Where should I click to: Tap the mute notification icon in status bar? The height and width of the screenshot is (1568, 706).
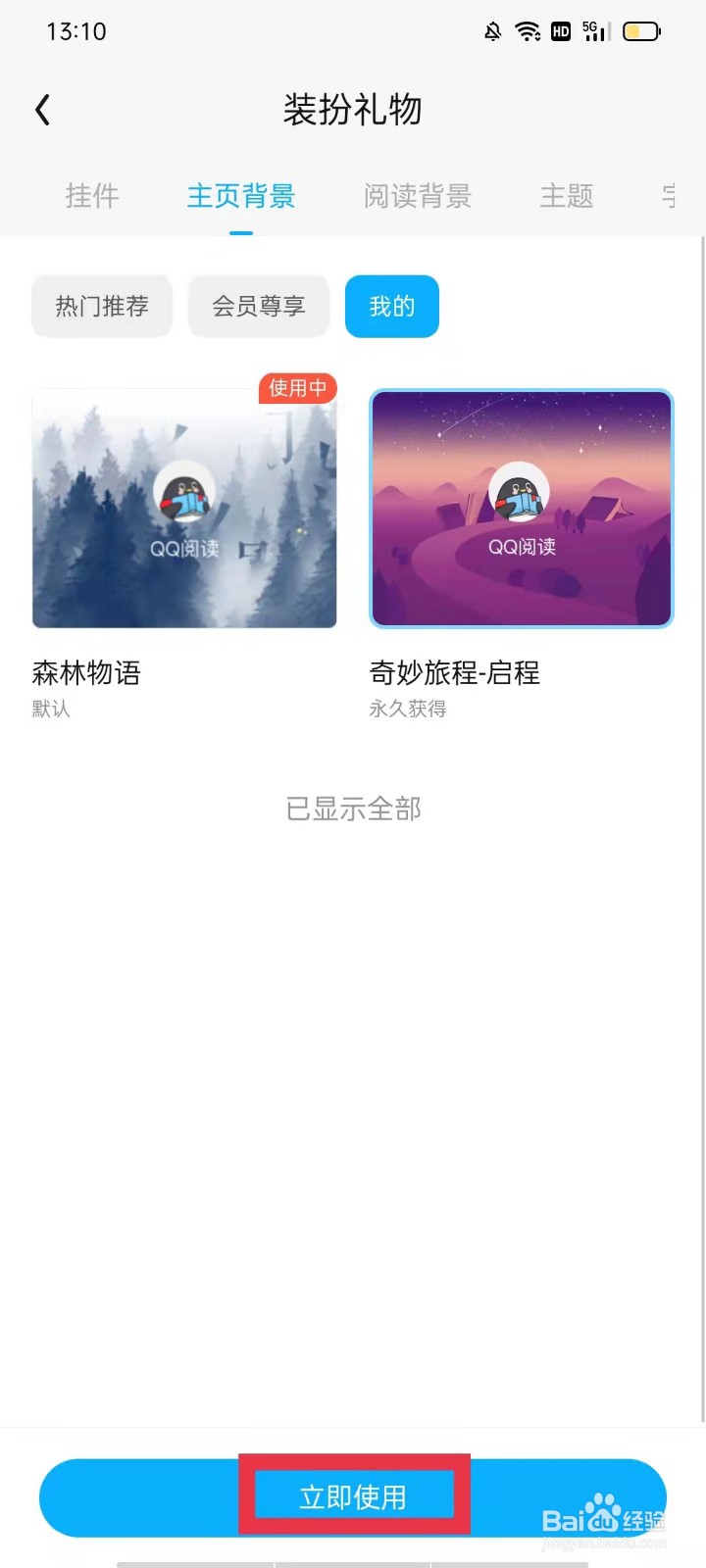(x=494, y=31)
